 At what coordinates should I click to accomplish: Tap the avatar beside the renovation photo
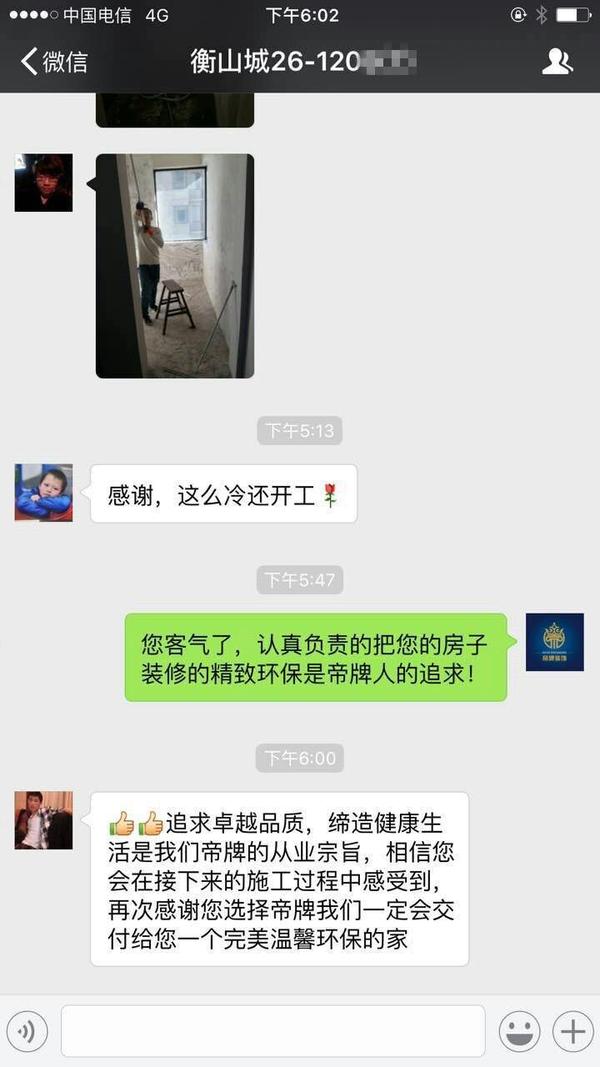[x=43, y=182]
